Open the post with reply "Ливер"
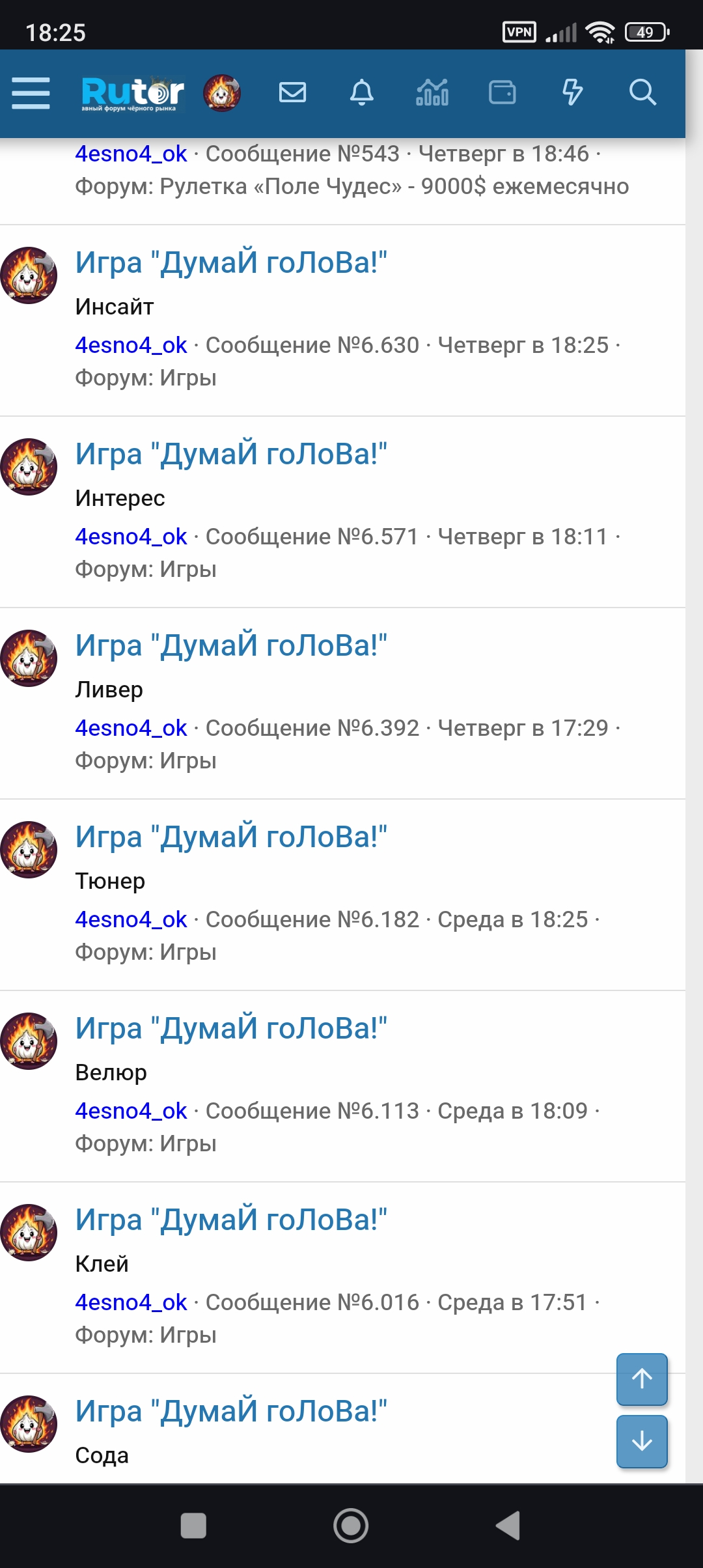 click(x=231, y=646)
